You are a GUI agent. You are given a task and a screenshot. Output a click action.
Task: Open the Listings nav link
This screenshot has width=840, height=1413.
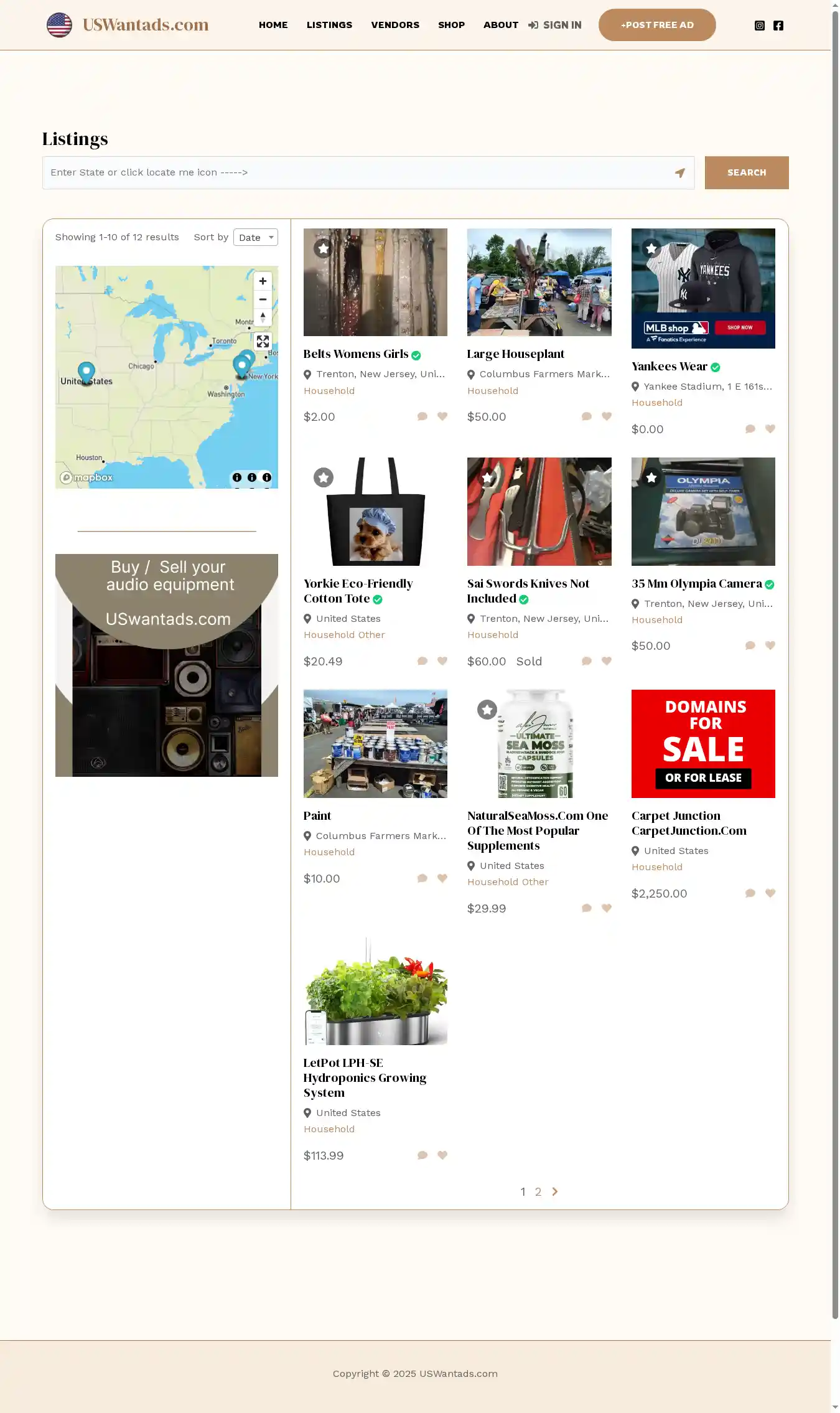pyautogui.click(x=329, y=25)
